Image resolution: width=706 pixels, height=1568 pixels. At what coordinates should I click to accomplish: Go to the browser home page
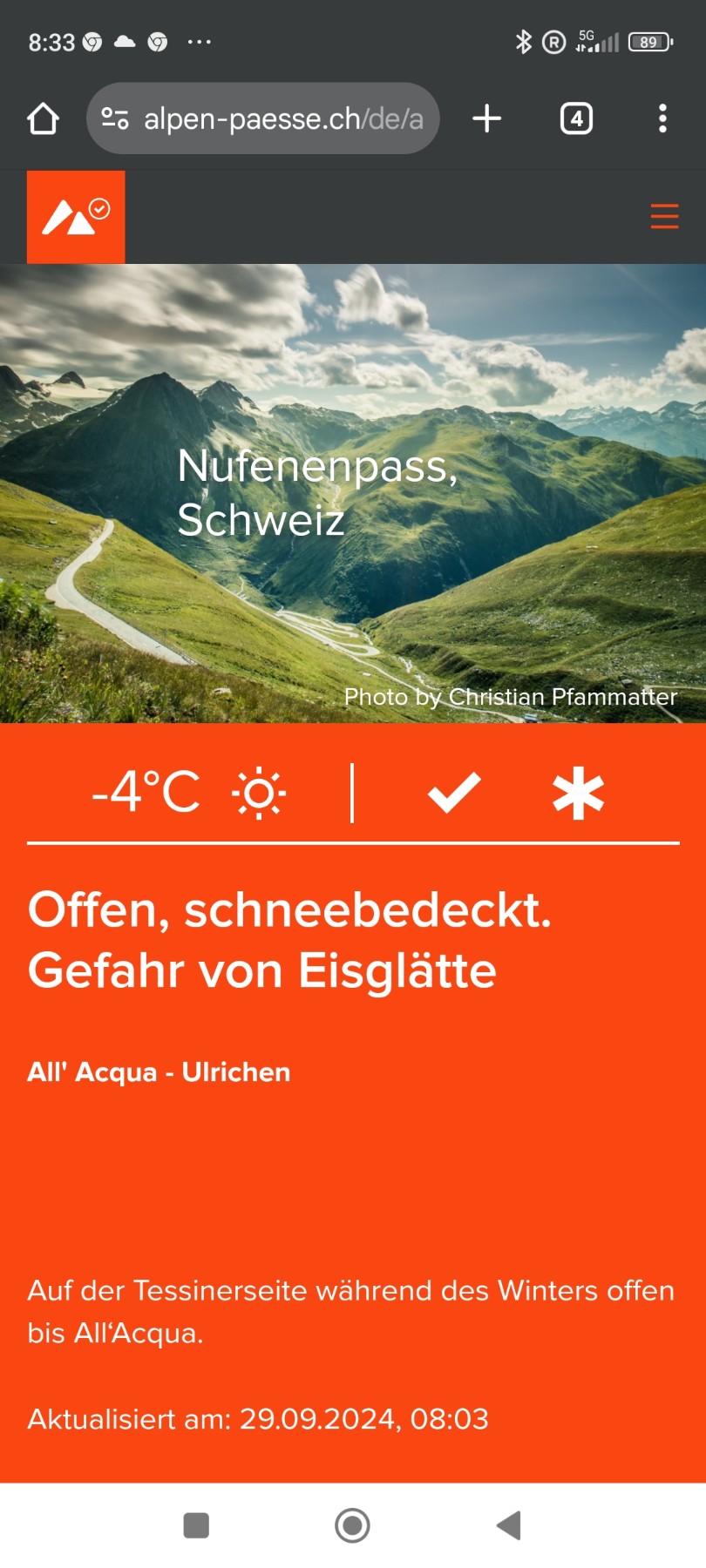pos(43,118)
